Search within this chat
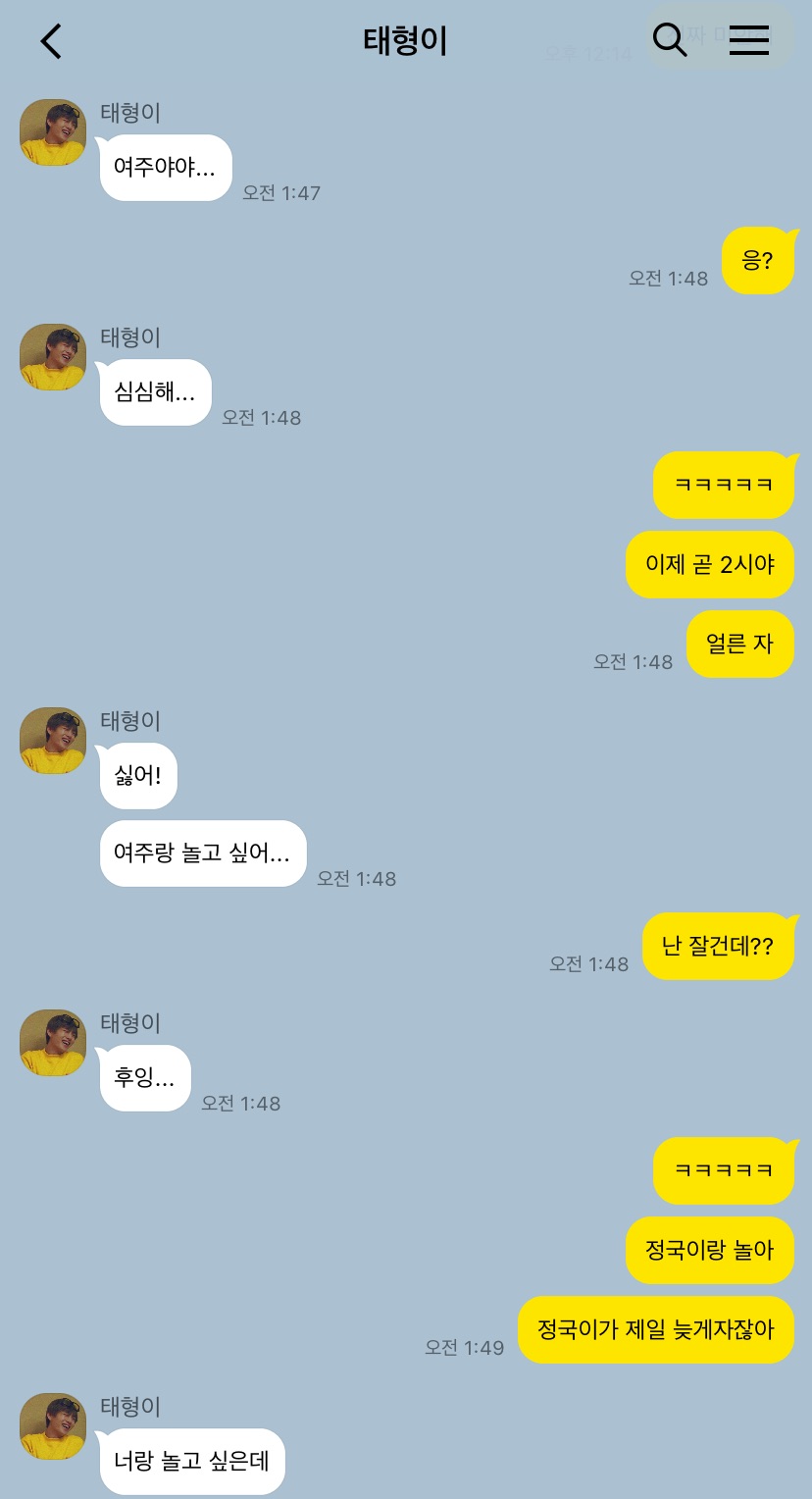 tap(669, 40)
